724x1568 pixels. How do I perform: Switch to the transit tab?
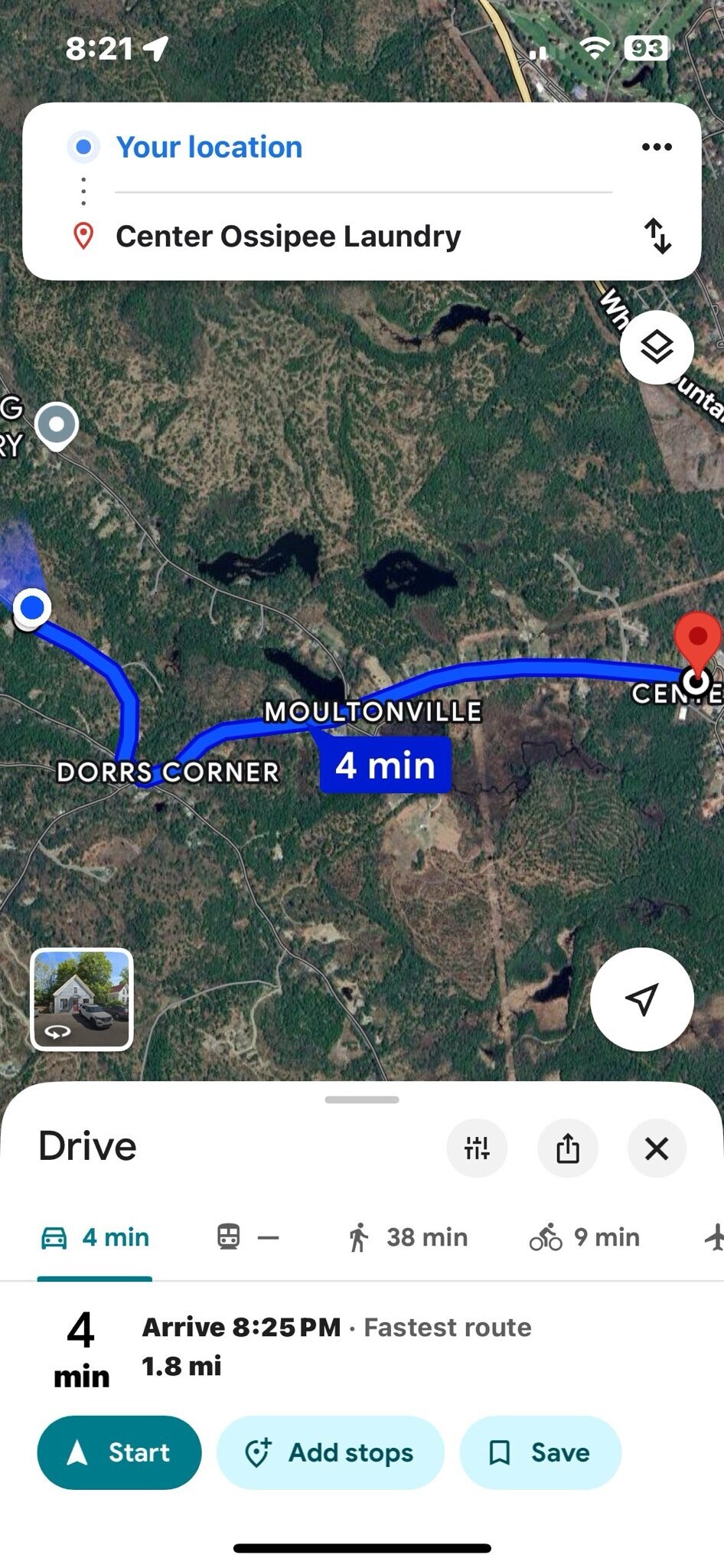click(247, 1237)
